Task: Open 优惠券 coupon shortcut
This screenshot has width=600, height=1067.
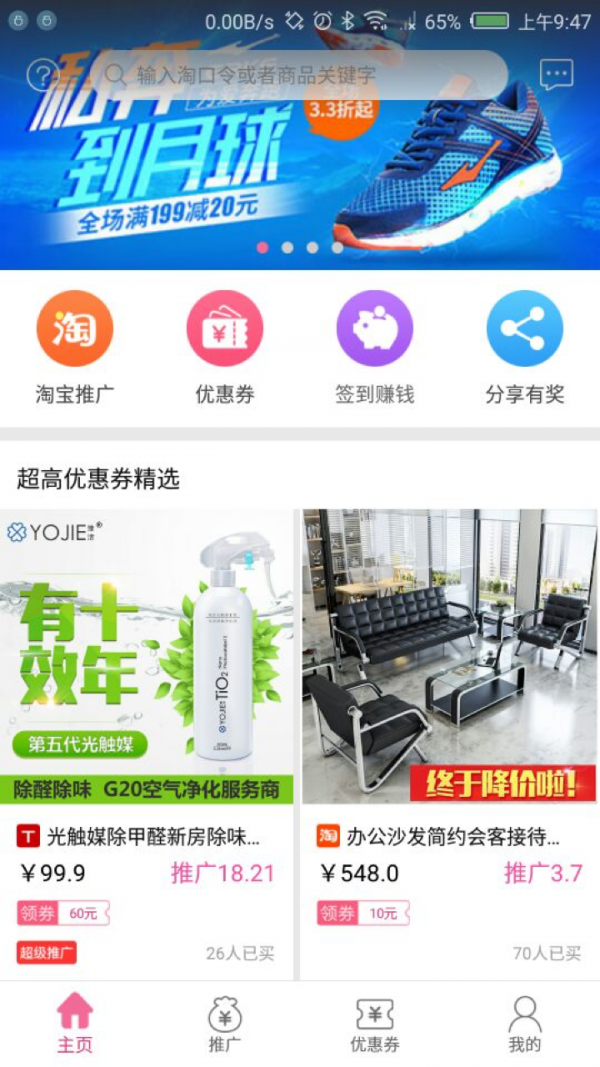Action: pos(225,347)
